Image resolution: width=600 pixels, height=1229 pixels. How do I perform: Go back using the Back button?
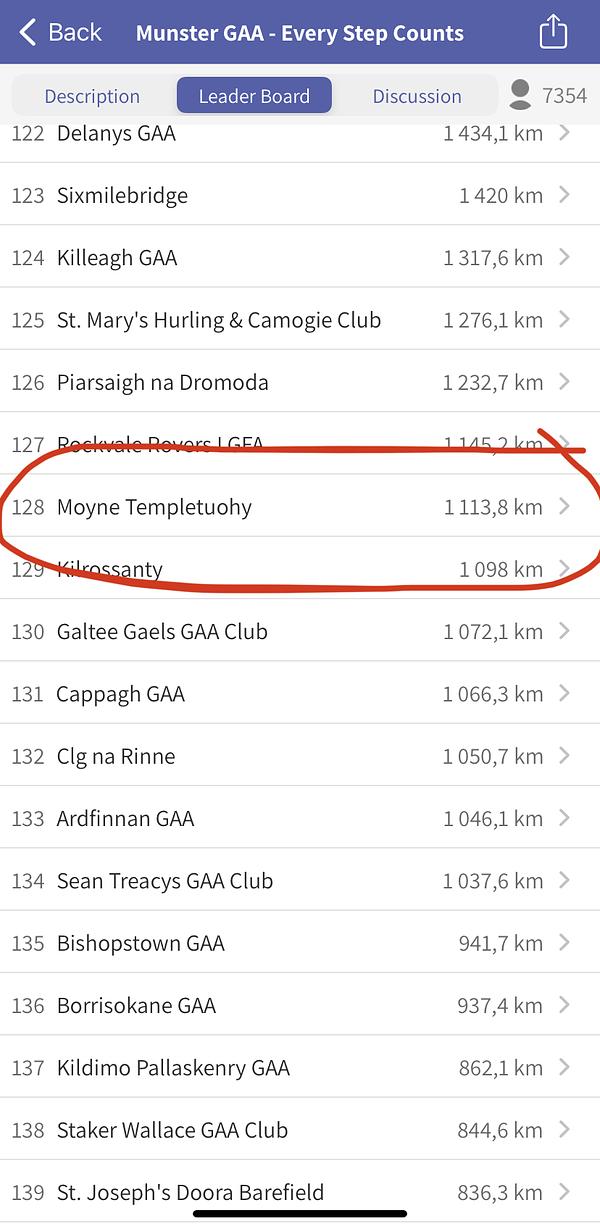pyautogui.click(x=60, y=32)
